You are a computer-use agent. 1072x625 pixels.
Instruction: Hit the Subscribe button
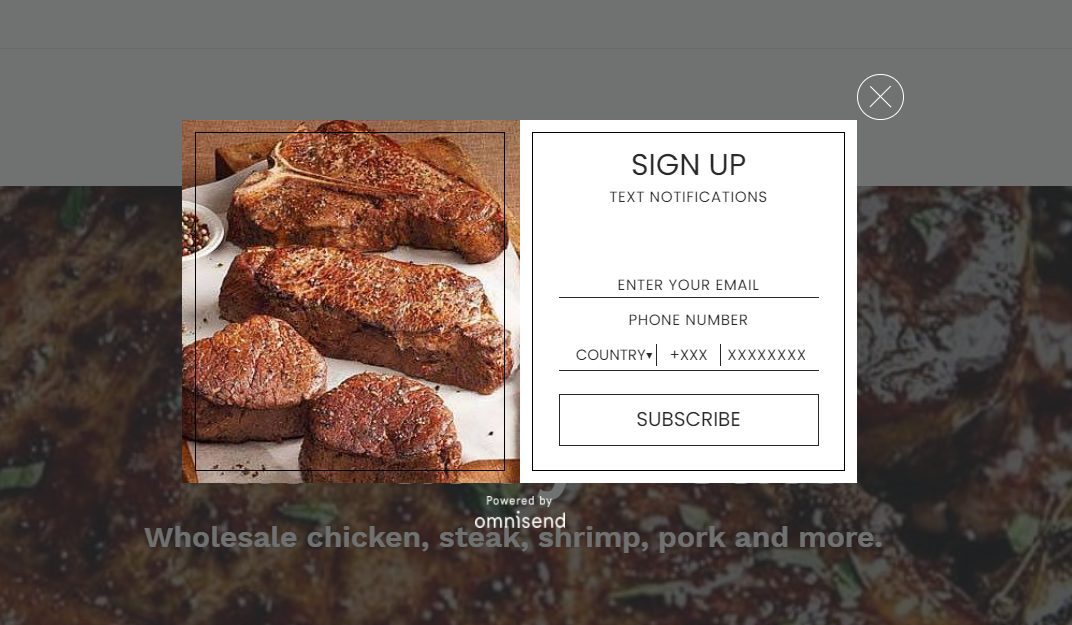[x=688, y=420]
